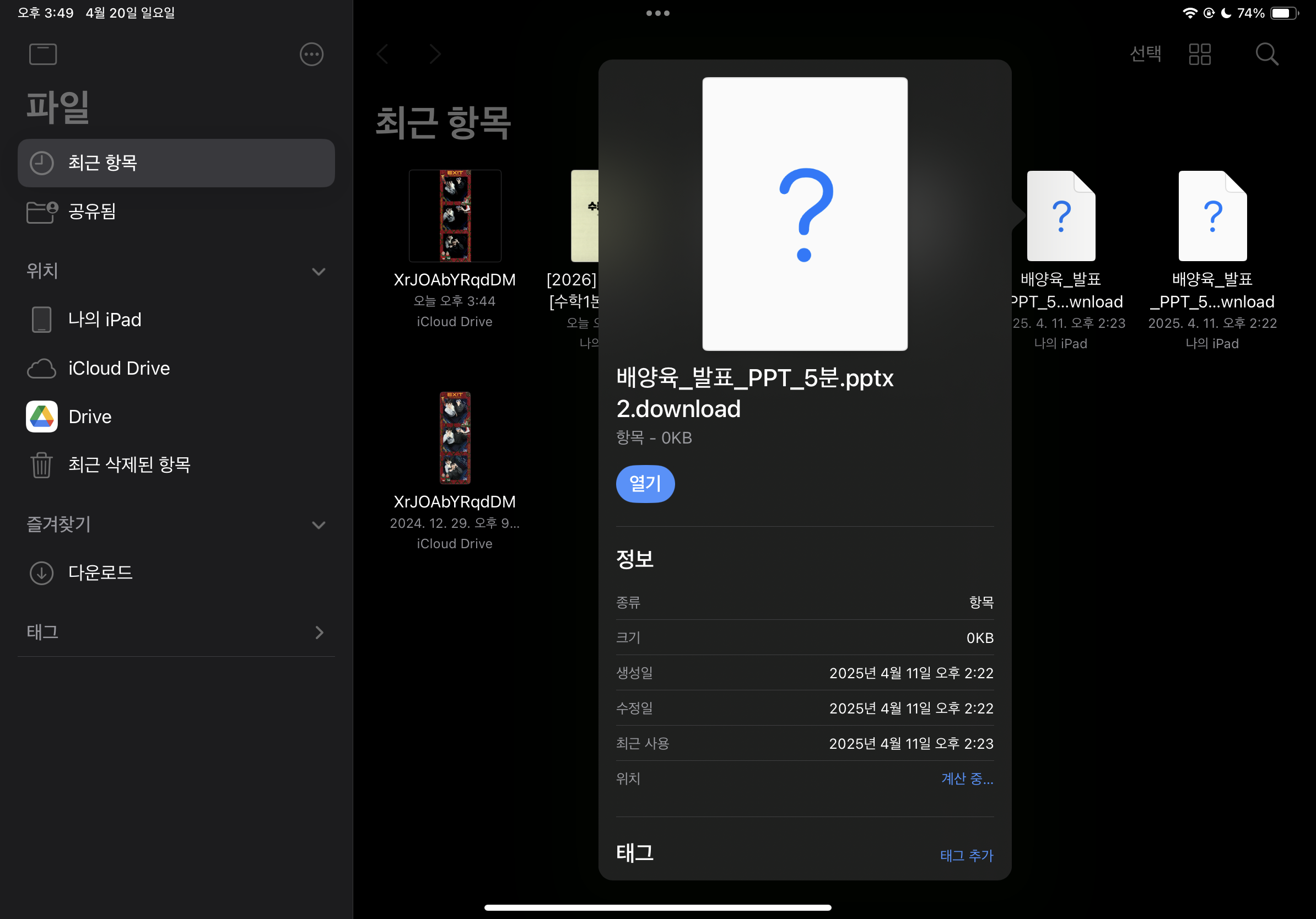Open the 다운로드 favorites folder
Image resolution: width=1316 pixels, height=919 pixels.
click(100, 572)
